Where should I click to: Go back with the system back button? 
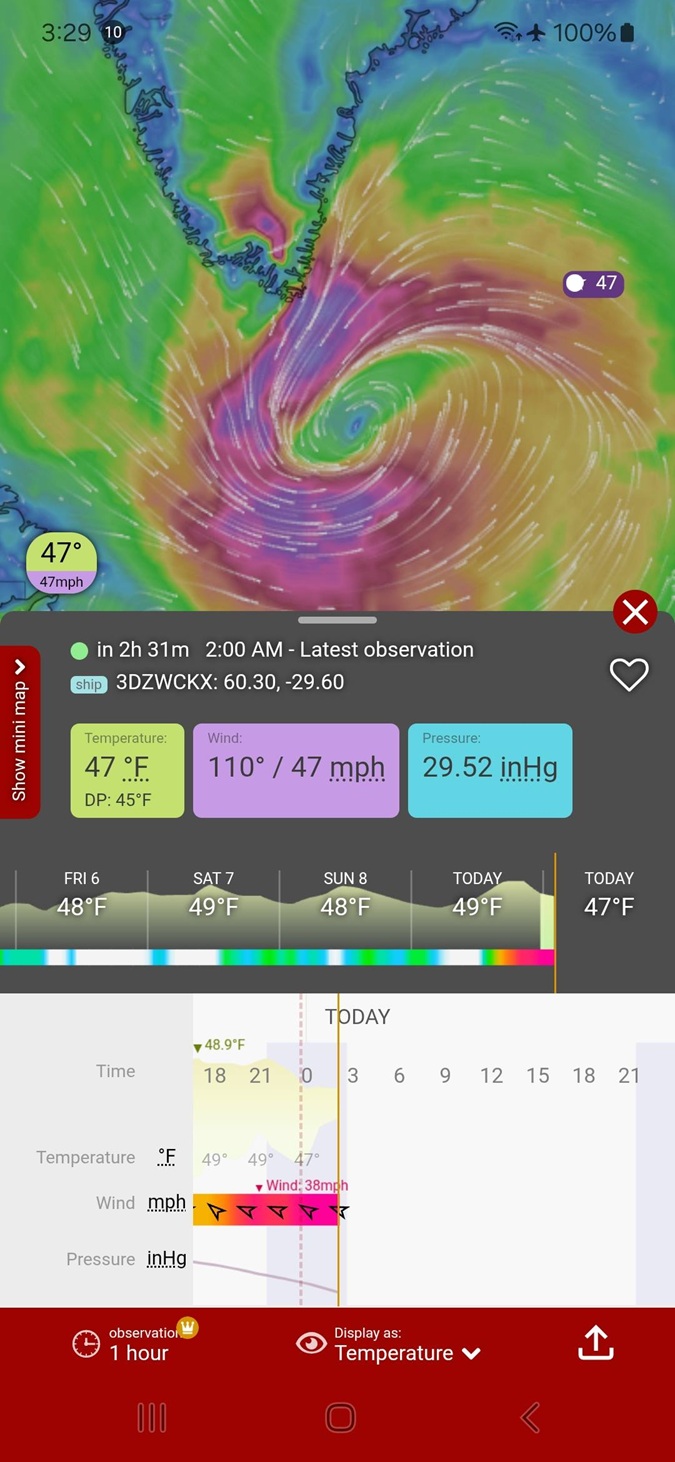coord(530,1417)
